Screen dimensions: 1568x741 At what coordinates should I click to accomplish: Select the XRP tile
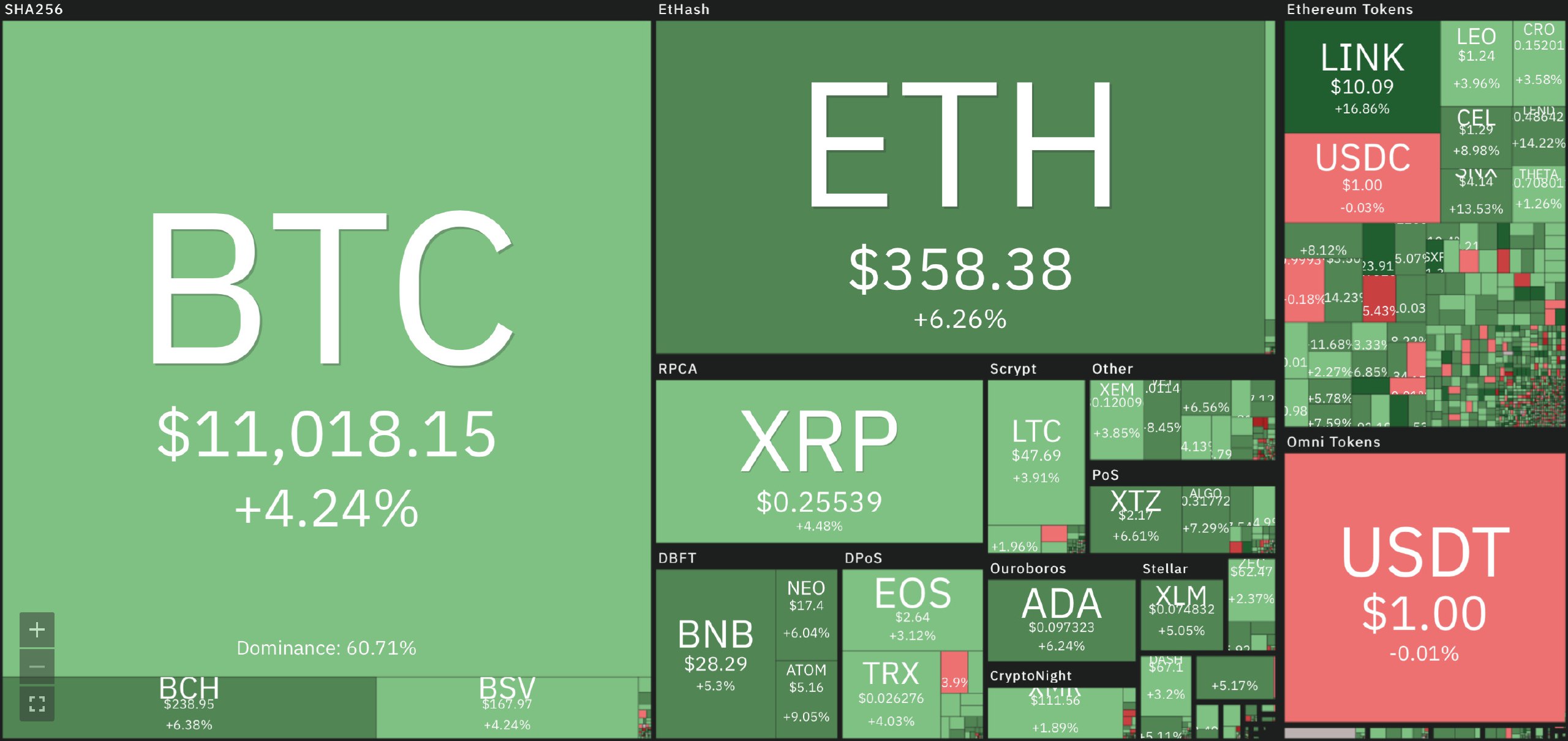819,461
